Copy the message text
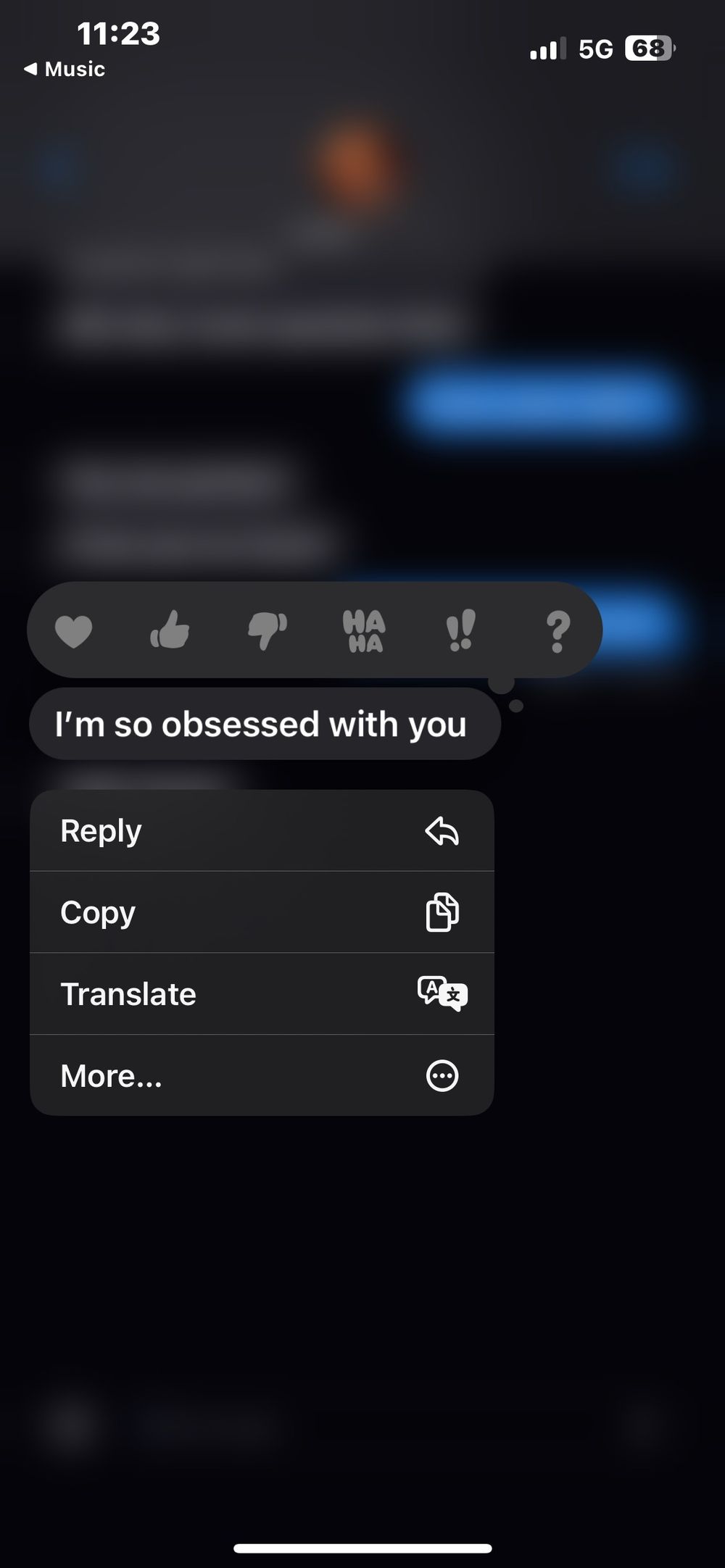Screen dimensions: 725x1568 pyautogui.click(x=262, y=912)
